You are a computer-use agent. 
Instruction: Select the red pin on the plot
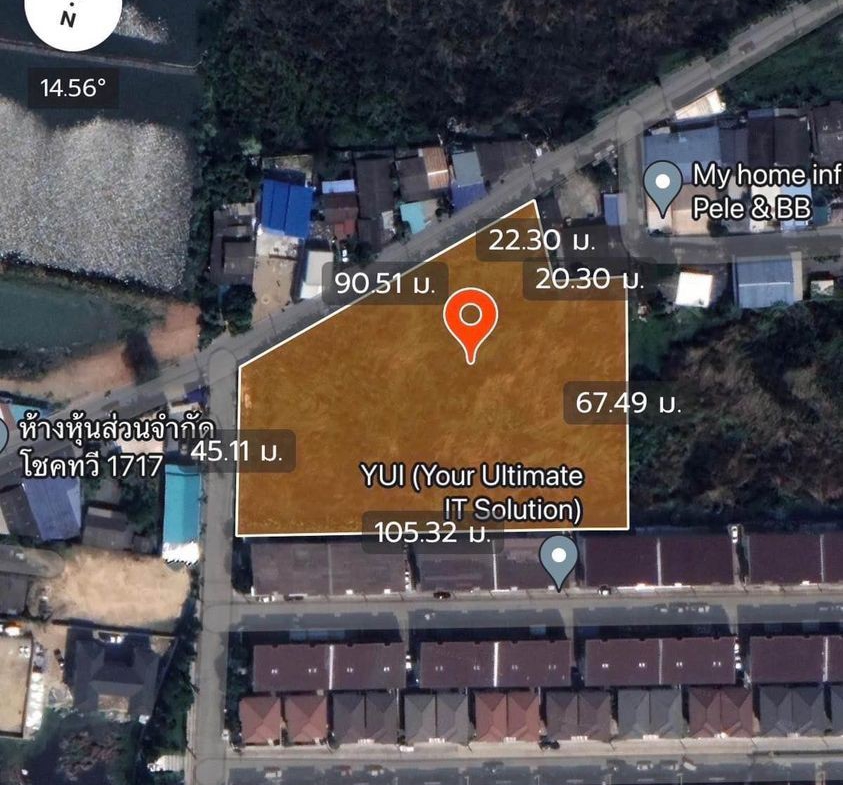pos(471,320)
